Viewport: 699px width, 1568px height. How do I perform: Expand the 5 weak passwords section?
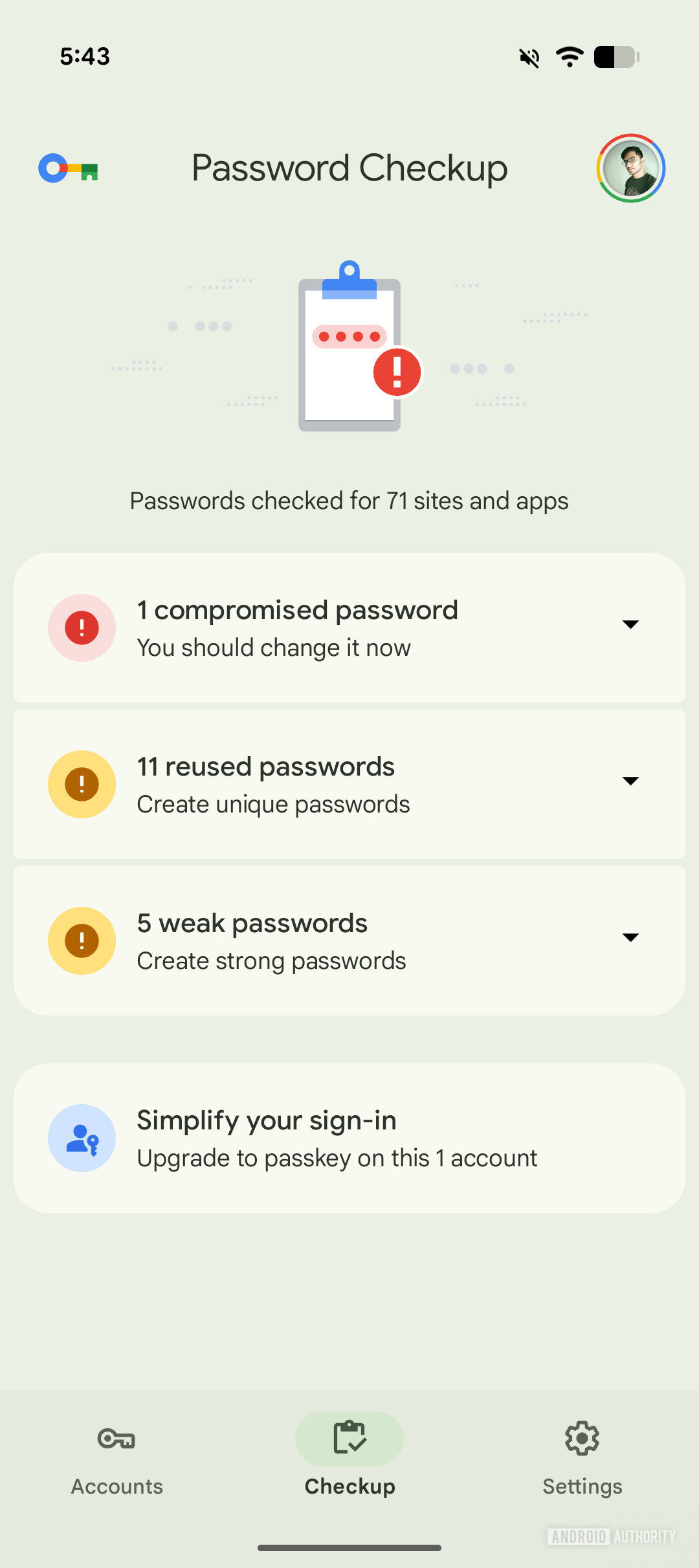point(349,941)
